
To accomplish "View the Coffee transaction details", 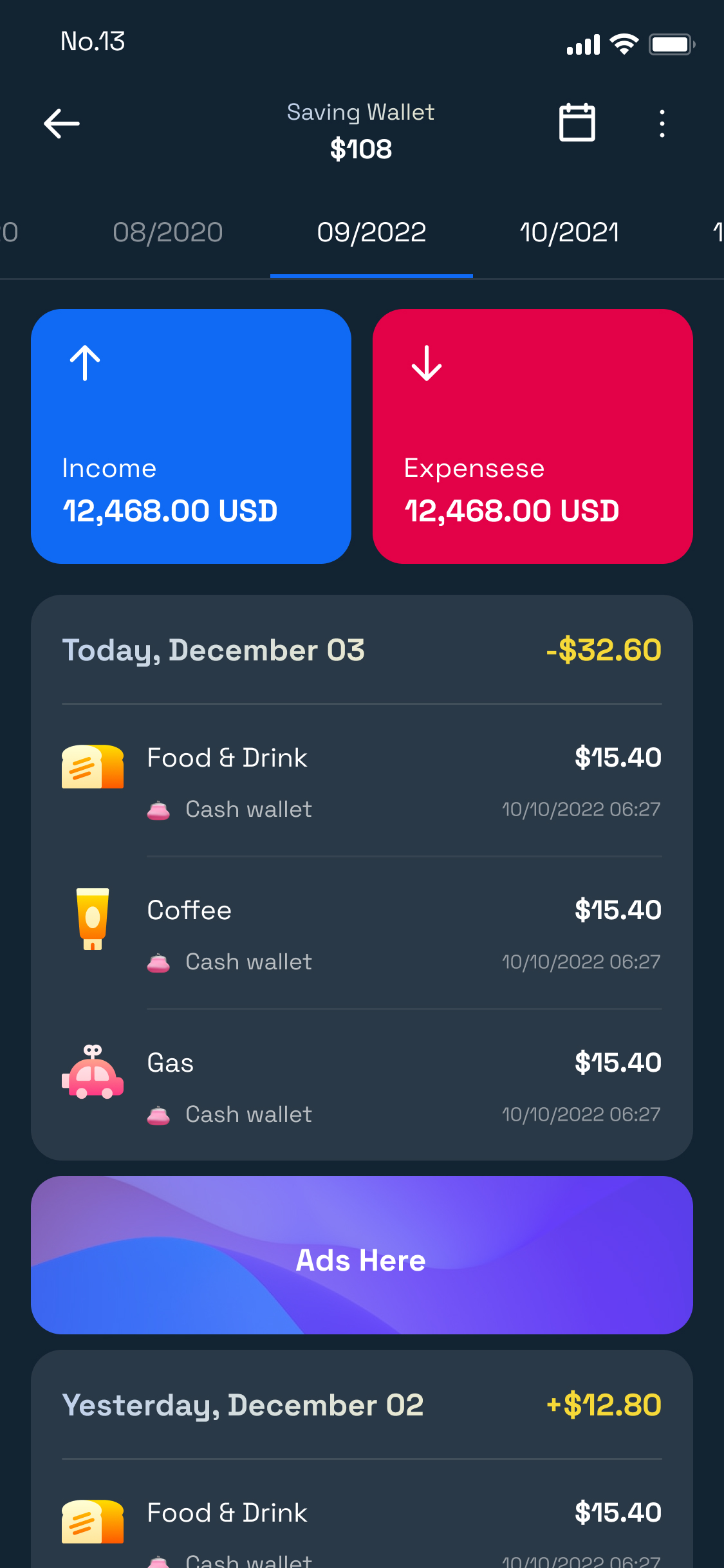I will (362, 933).
